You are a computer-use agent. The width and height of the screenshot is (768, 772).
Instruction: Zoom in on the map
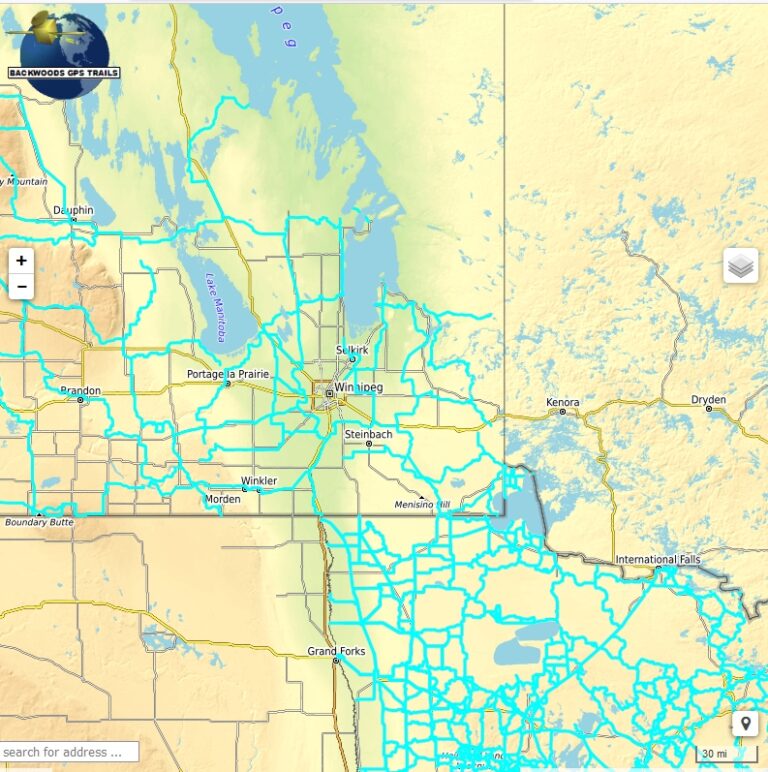(21, 261)
